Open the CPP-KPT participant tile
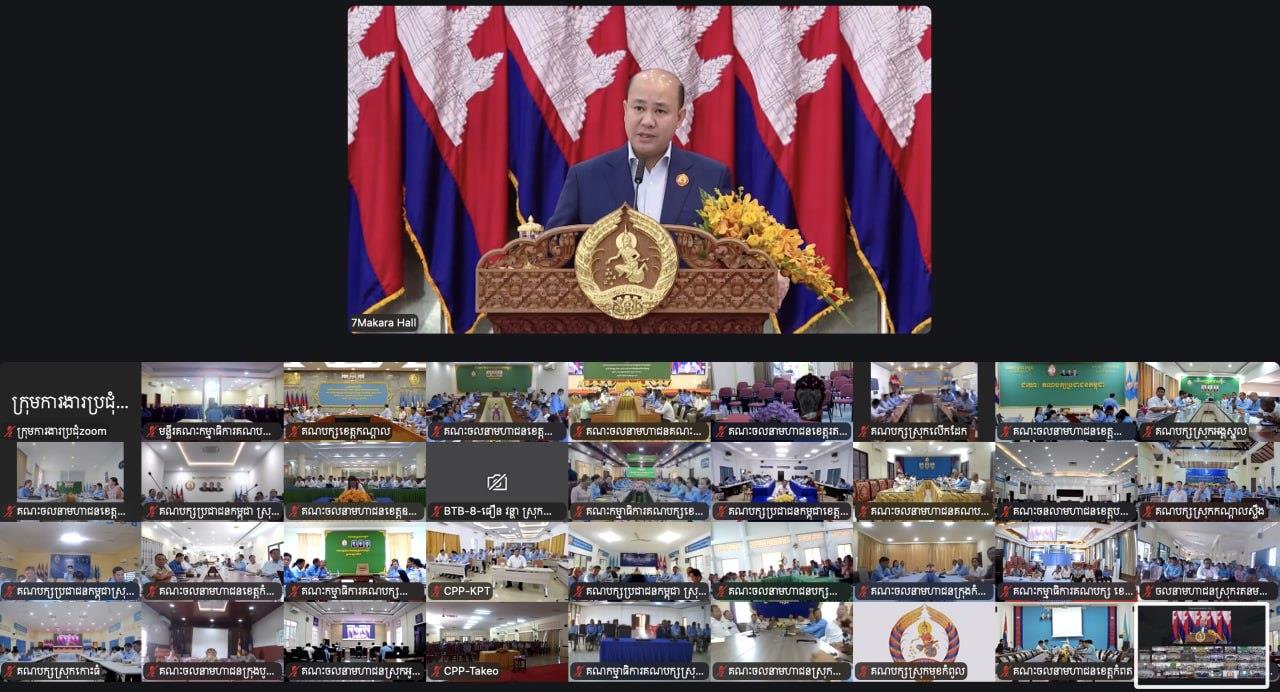This screenshot has width=1280, height=692. coord(496,561)
